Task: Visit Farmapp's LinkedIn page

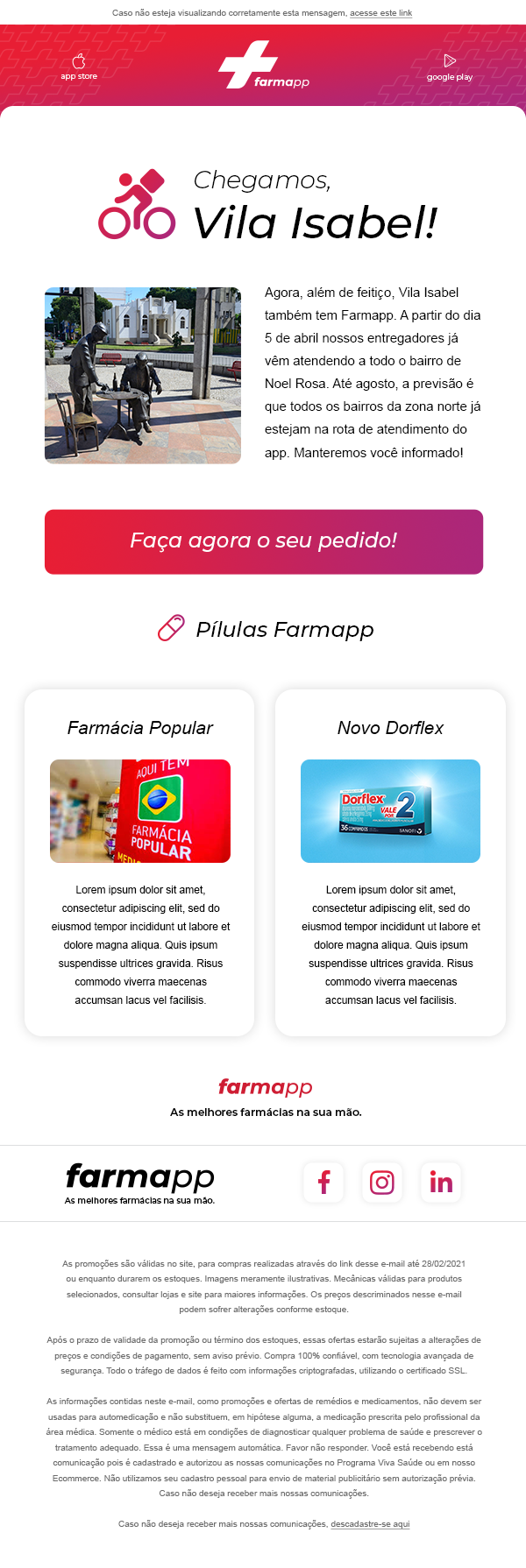Action: (x=441, y=1183)
